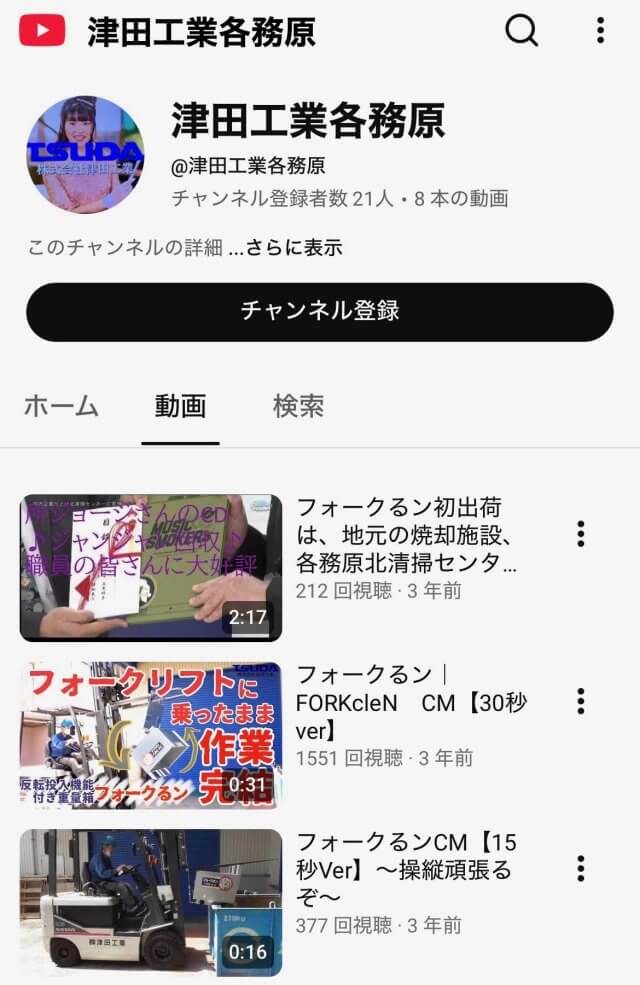Play the フォークルン初出荷 video

coord(151,567)
